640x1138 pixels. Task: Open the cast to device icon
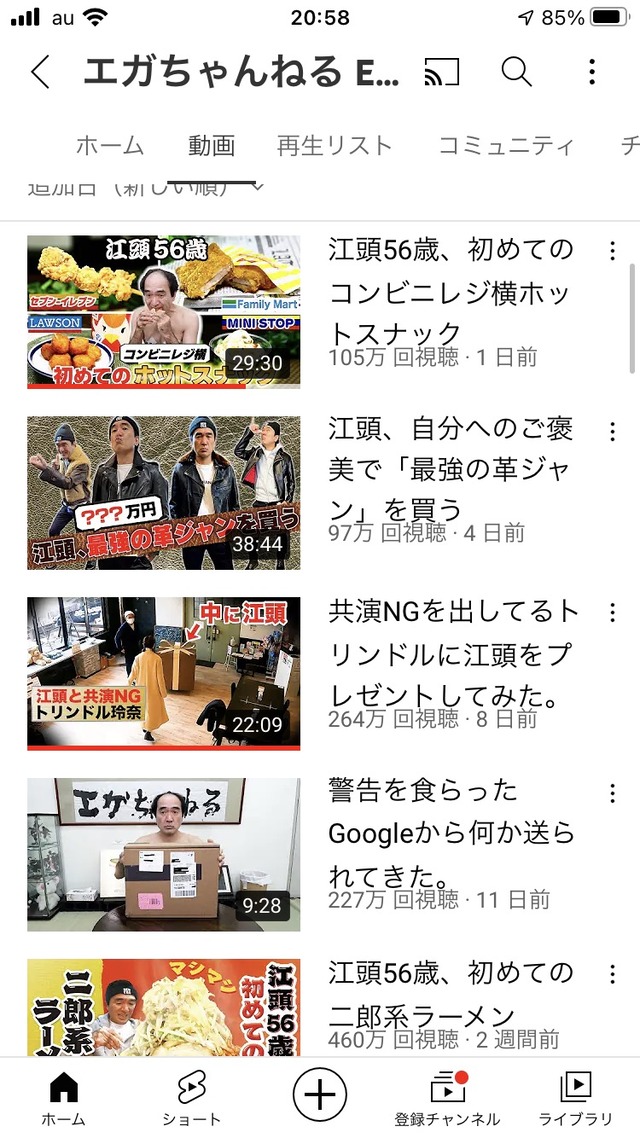[x=441, y=72]
